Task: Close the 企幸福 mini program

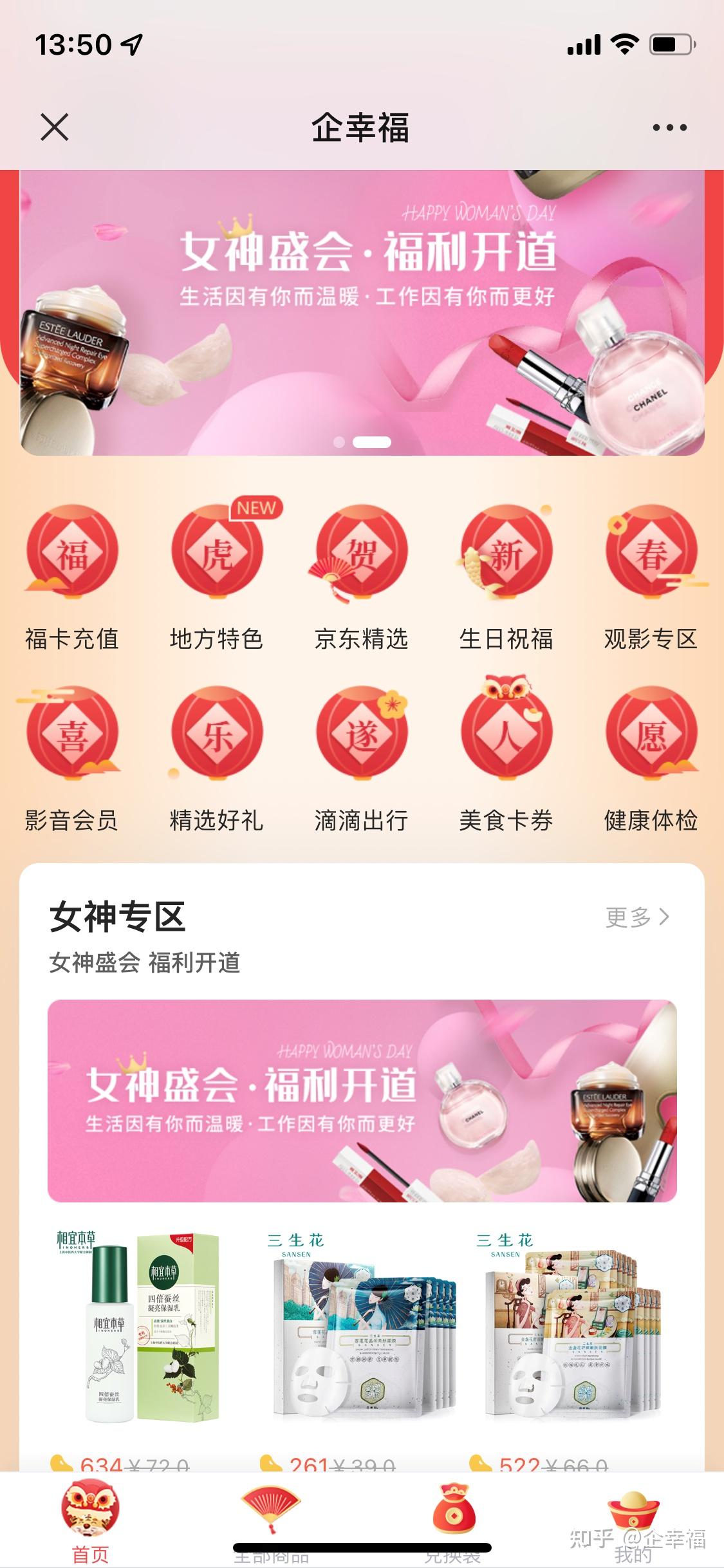Action: (55, 127)
